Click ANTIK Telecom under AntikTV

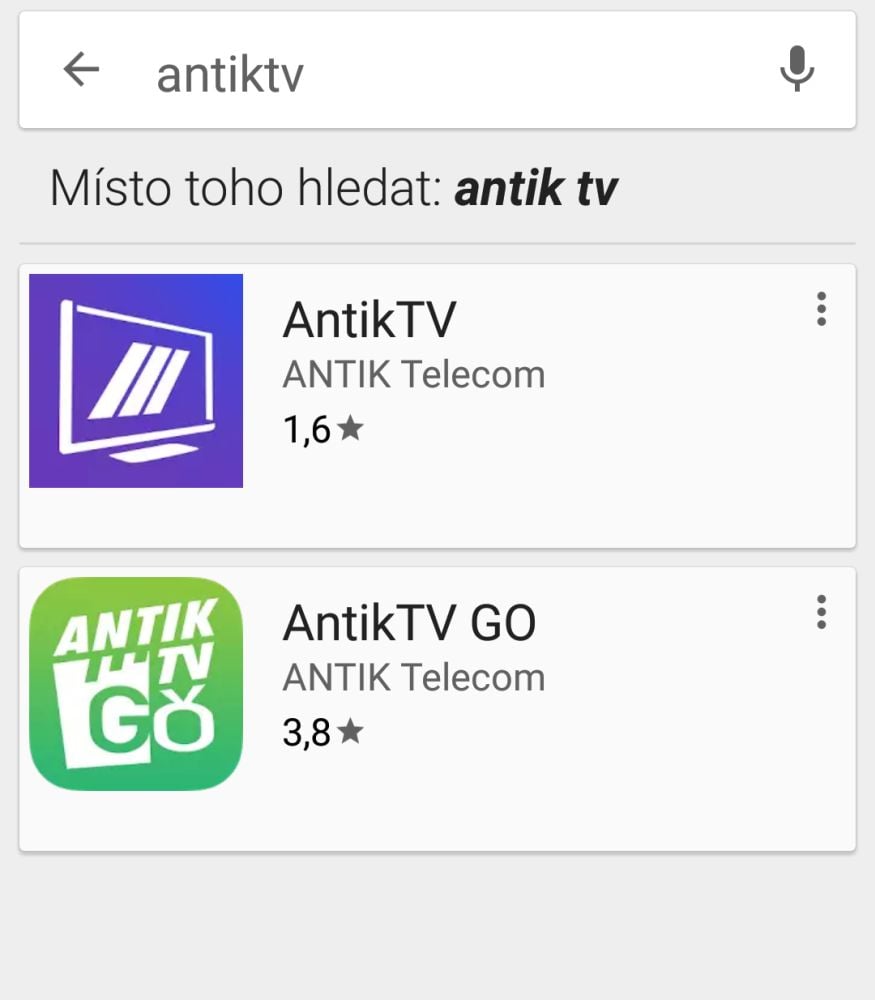(413, 374)
